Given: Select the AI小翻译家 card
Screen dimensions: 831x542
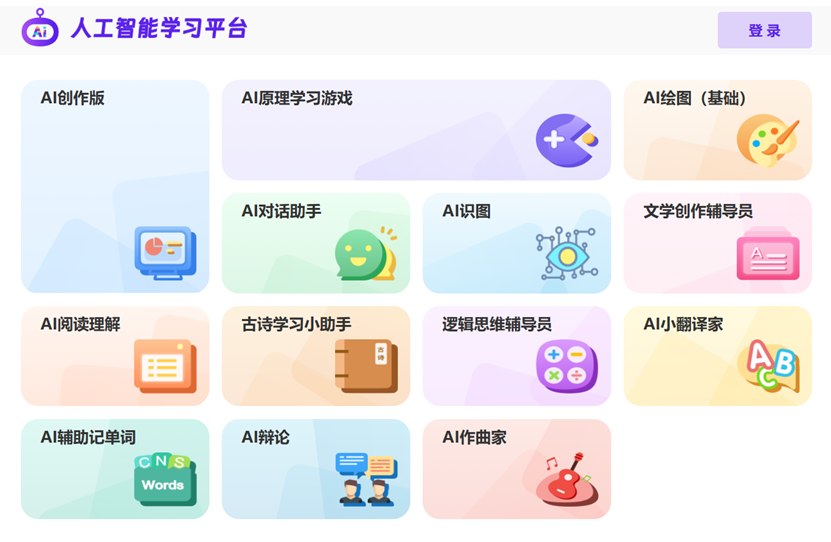Looking at the screenshot, I should pyautogui.click(x=717, y=356).
